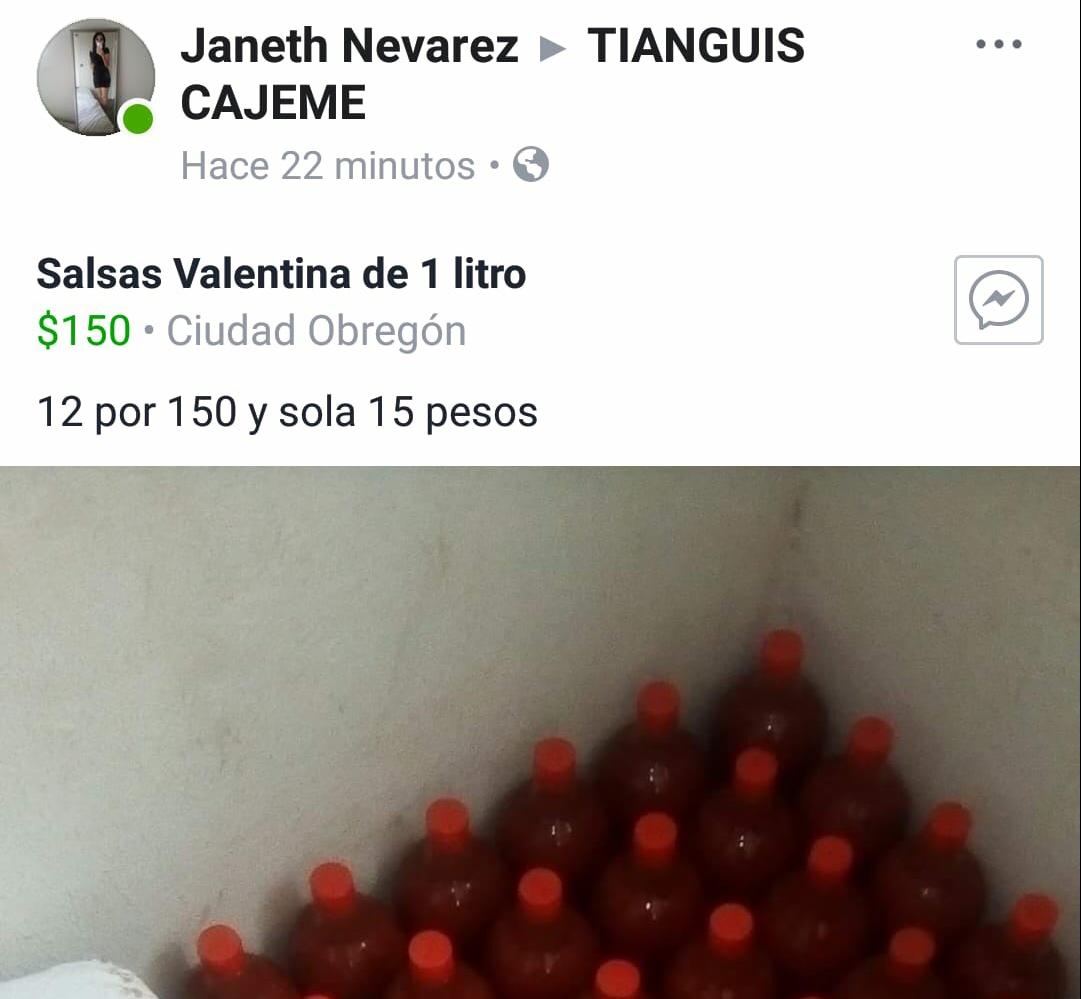Visit Janeth Nevarez's profile name link
Screen dimensions: 1081x999
[349, 47]
